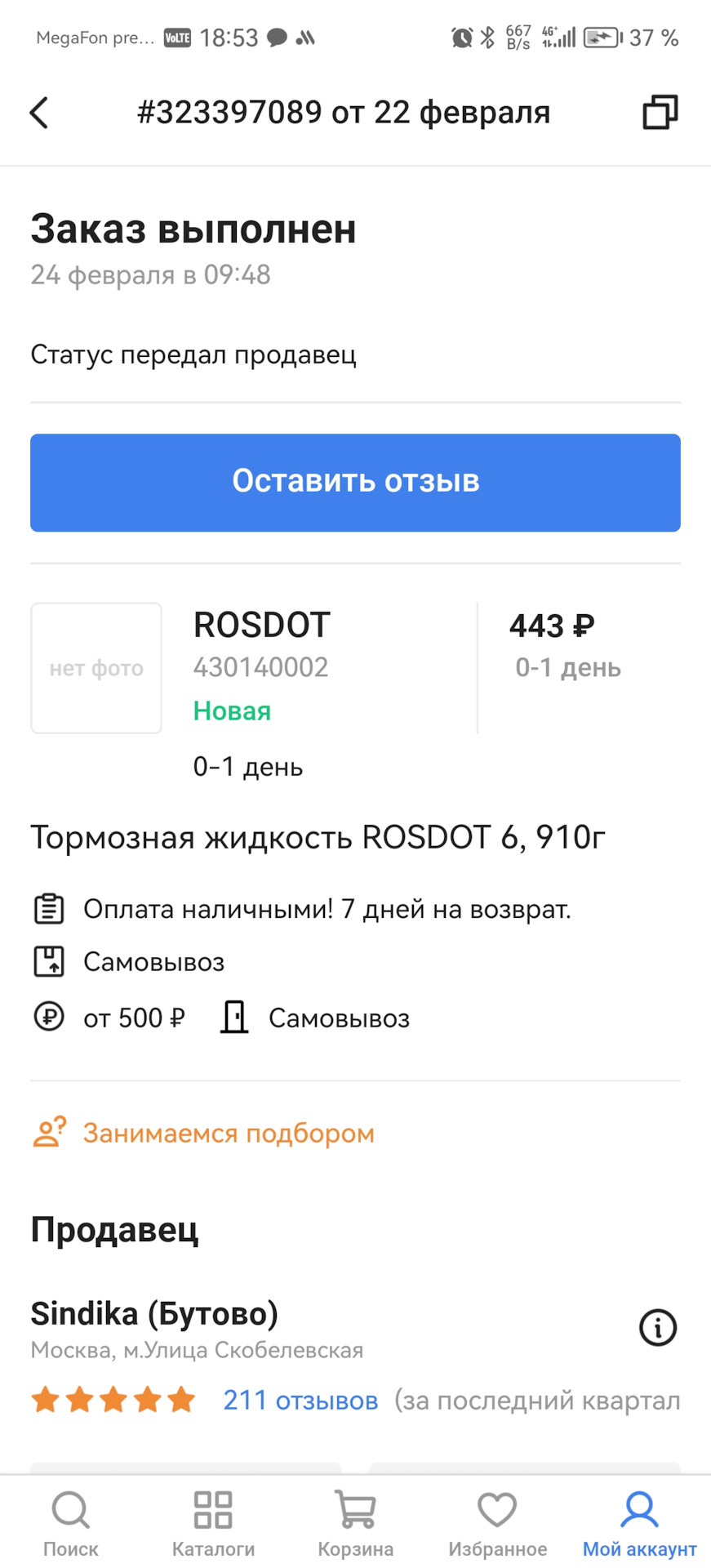Tap the Занимаемся подбором link
The width and height of the screenshot is (711, 1568).
click(x=227, y=1133)
